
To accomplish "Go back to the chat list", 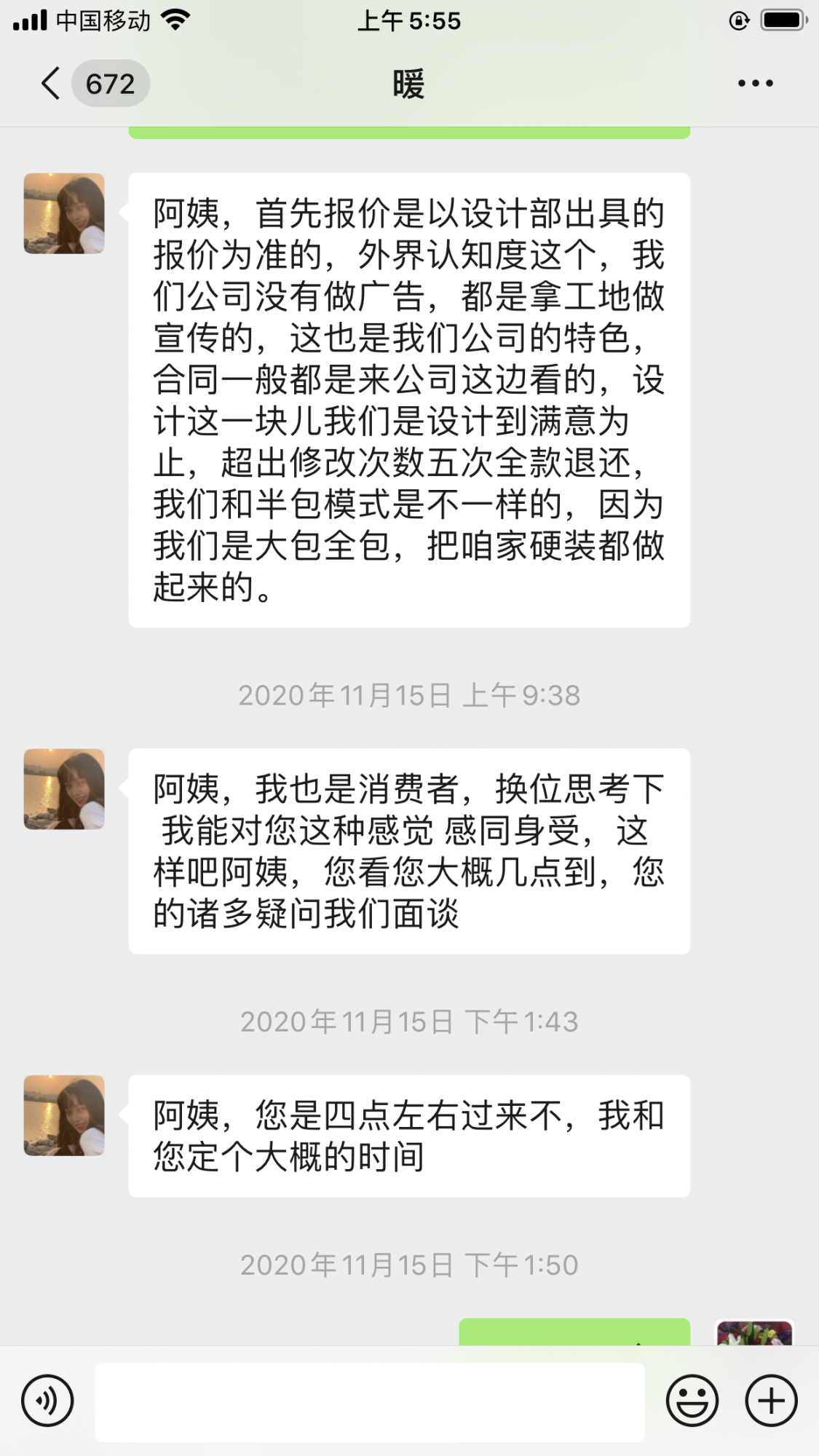I will coord(51,83).
